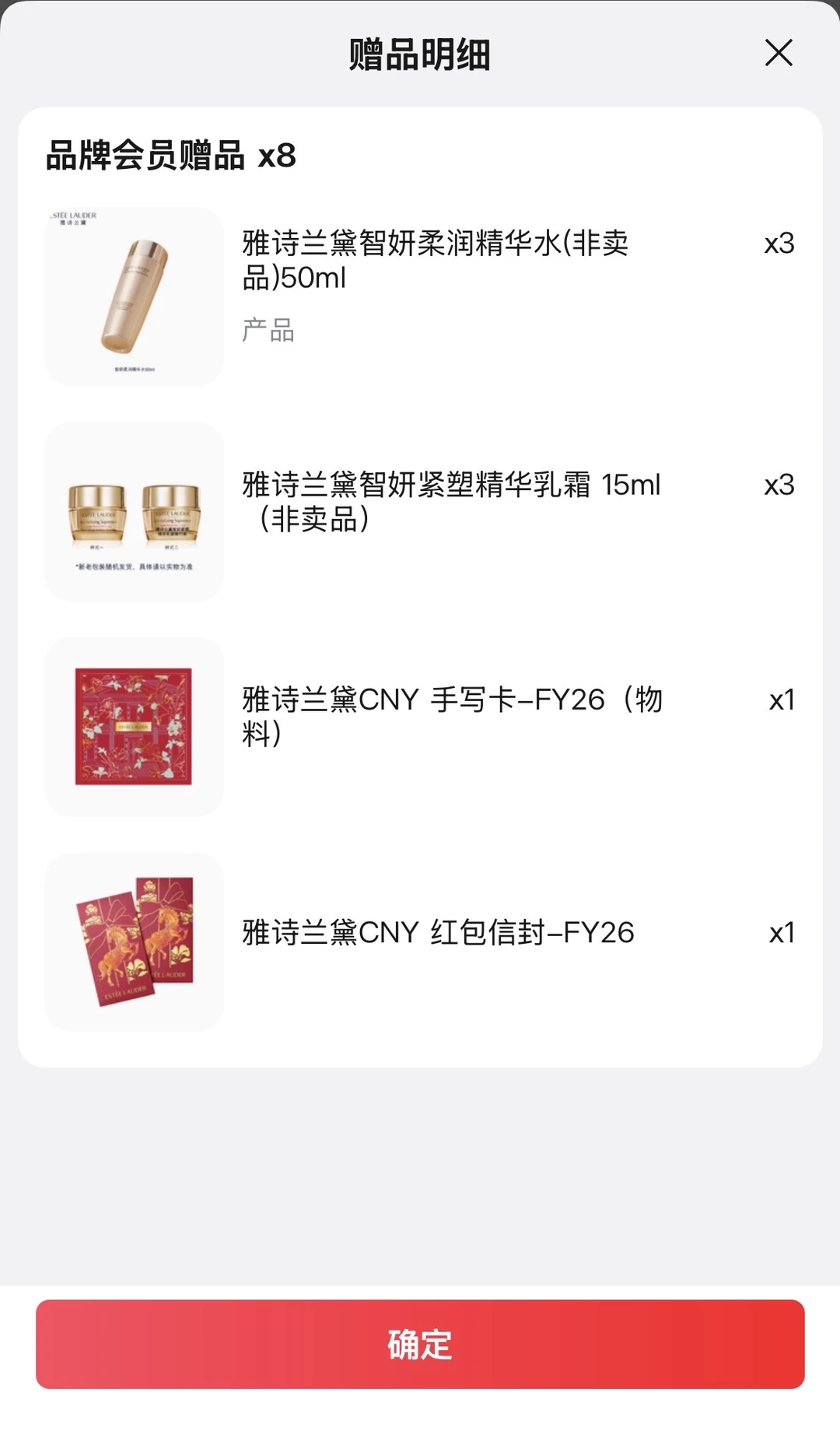Confirm with the 确定 button
Viewport: 840px width, 1455px height.
click(x=420, y=1344)
